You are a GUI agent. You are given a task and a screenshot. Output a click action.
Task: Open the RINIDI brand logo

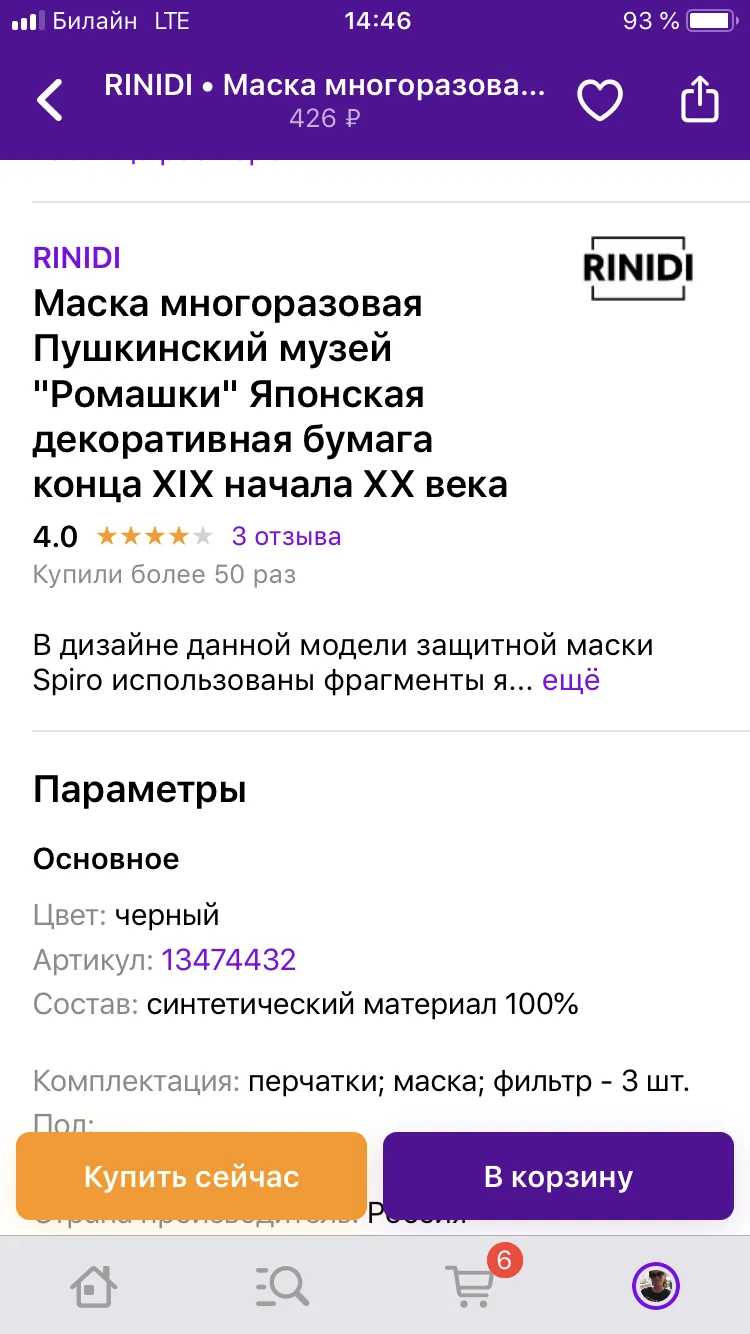pos(638,268)
